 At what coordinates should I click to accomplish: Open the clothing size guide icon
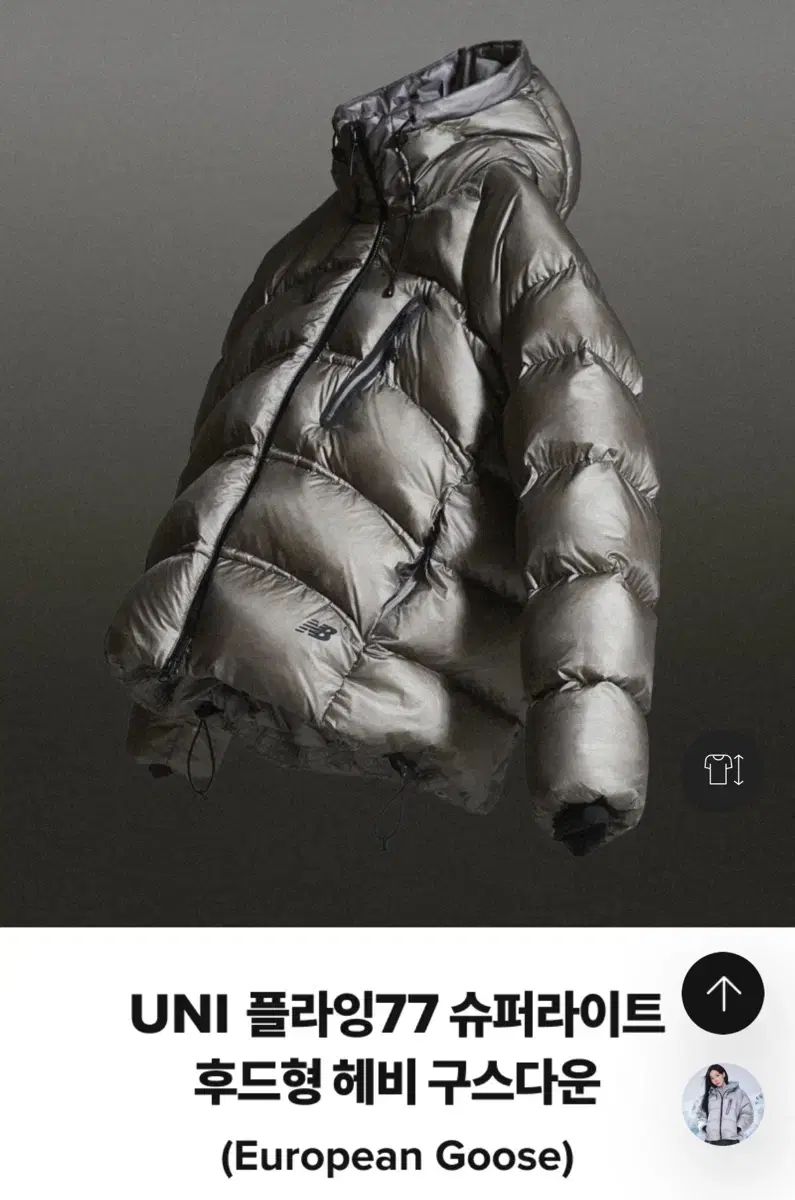click(723, 771)
